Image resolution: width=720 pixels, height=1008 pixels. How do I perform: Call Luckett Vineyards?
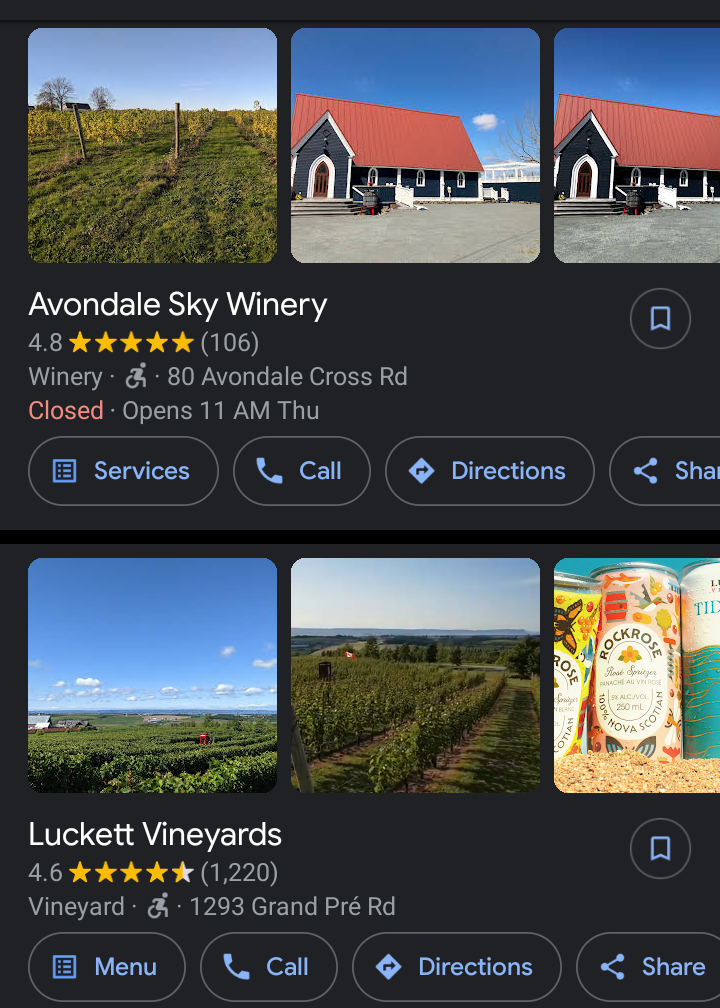(x=268, y=967)
